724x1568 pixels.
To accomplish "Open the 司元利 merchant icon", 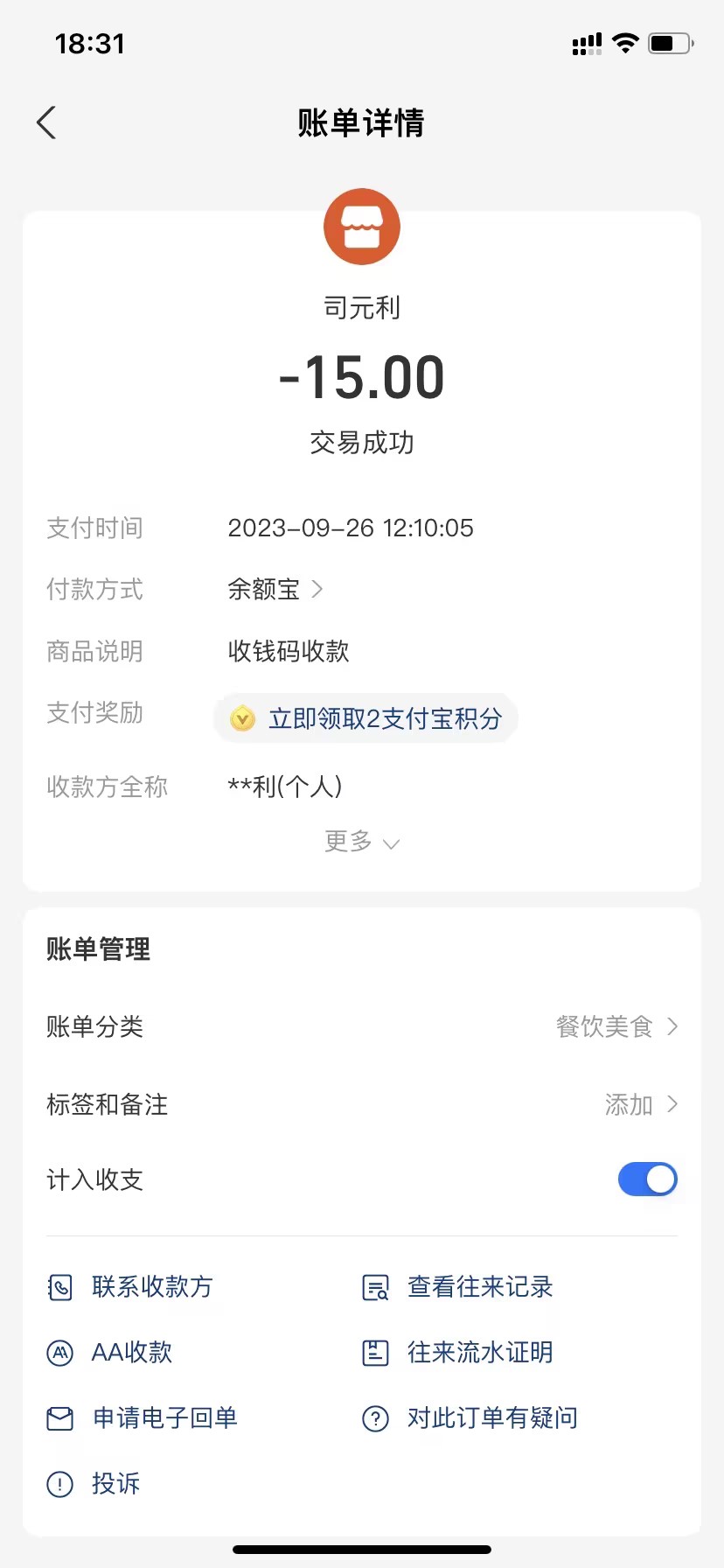I will click(362, 227).
